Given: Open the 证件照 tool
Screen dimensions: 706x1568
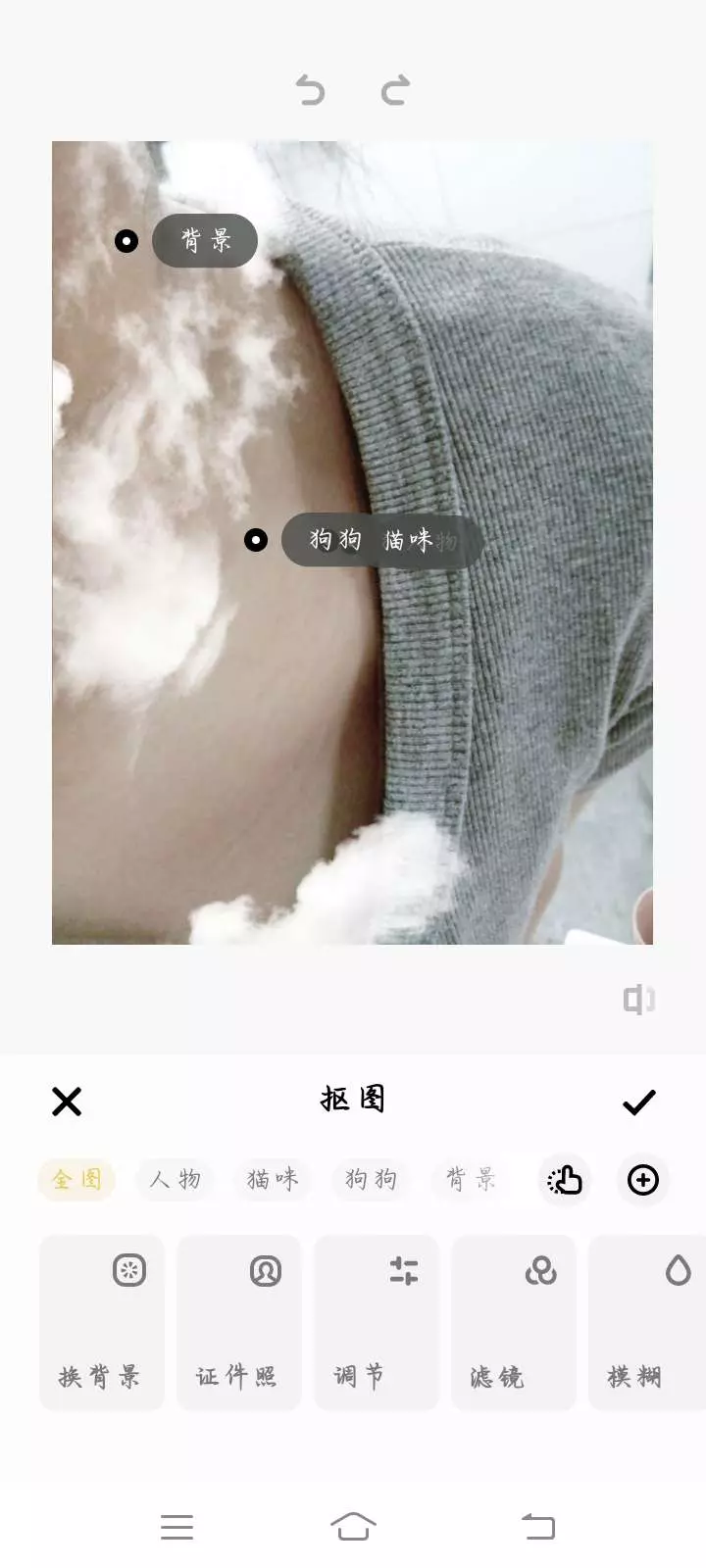Looking at the screenshot, I should click(x=239, y=1323).
